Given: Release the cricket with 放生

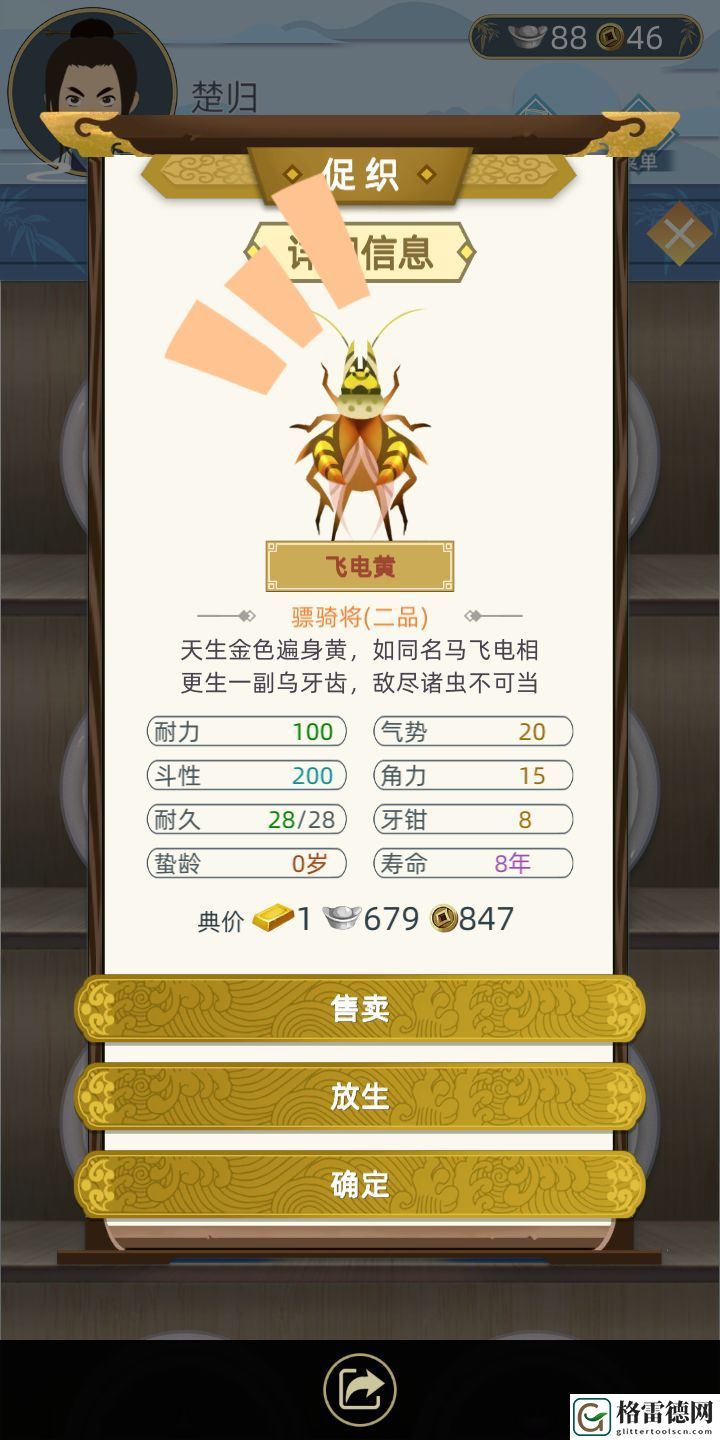Looking at the screenshot, I should (x=360, y=1096).
